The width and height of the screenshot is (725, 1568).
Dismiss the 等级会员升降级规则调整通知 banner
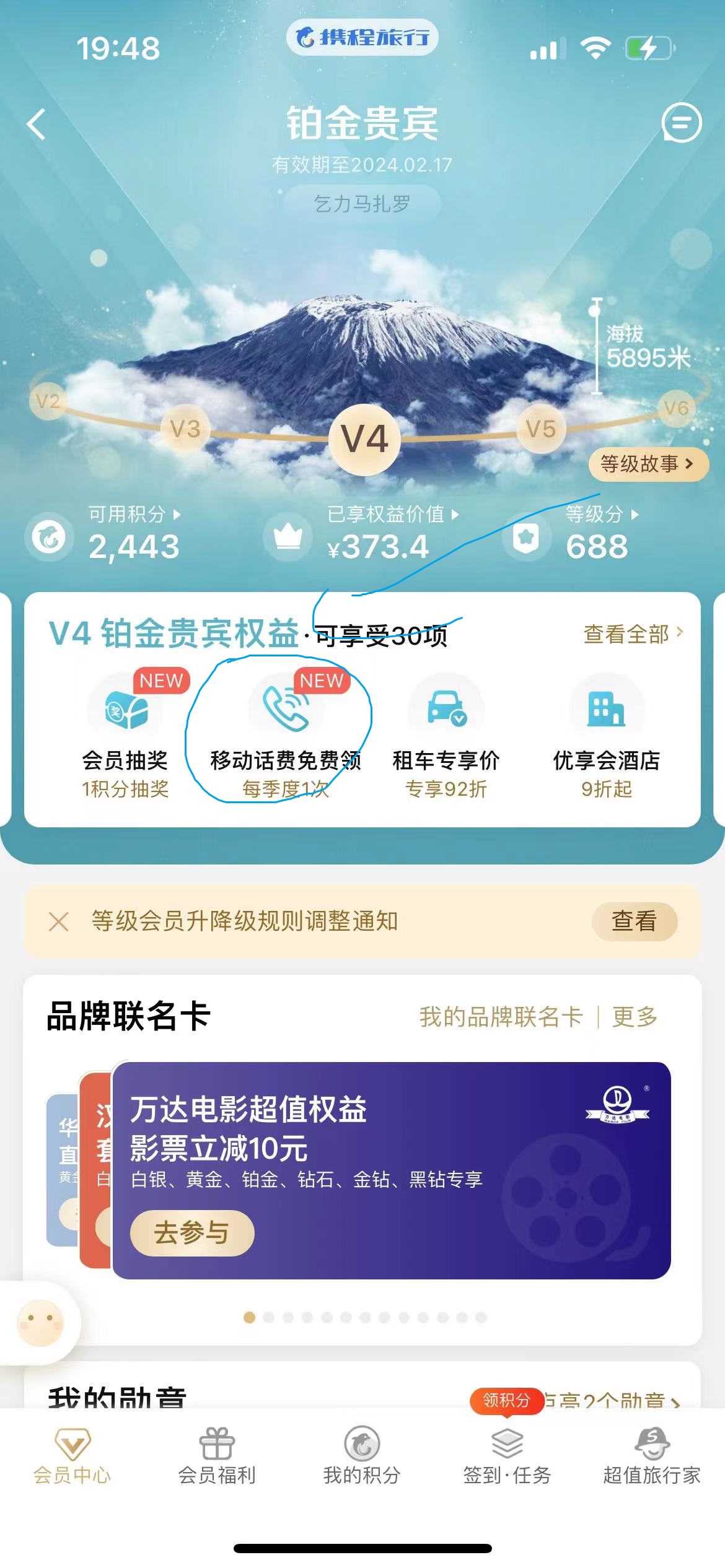59,922
